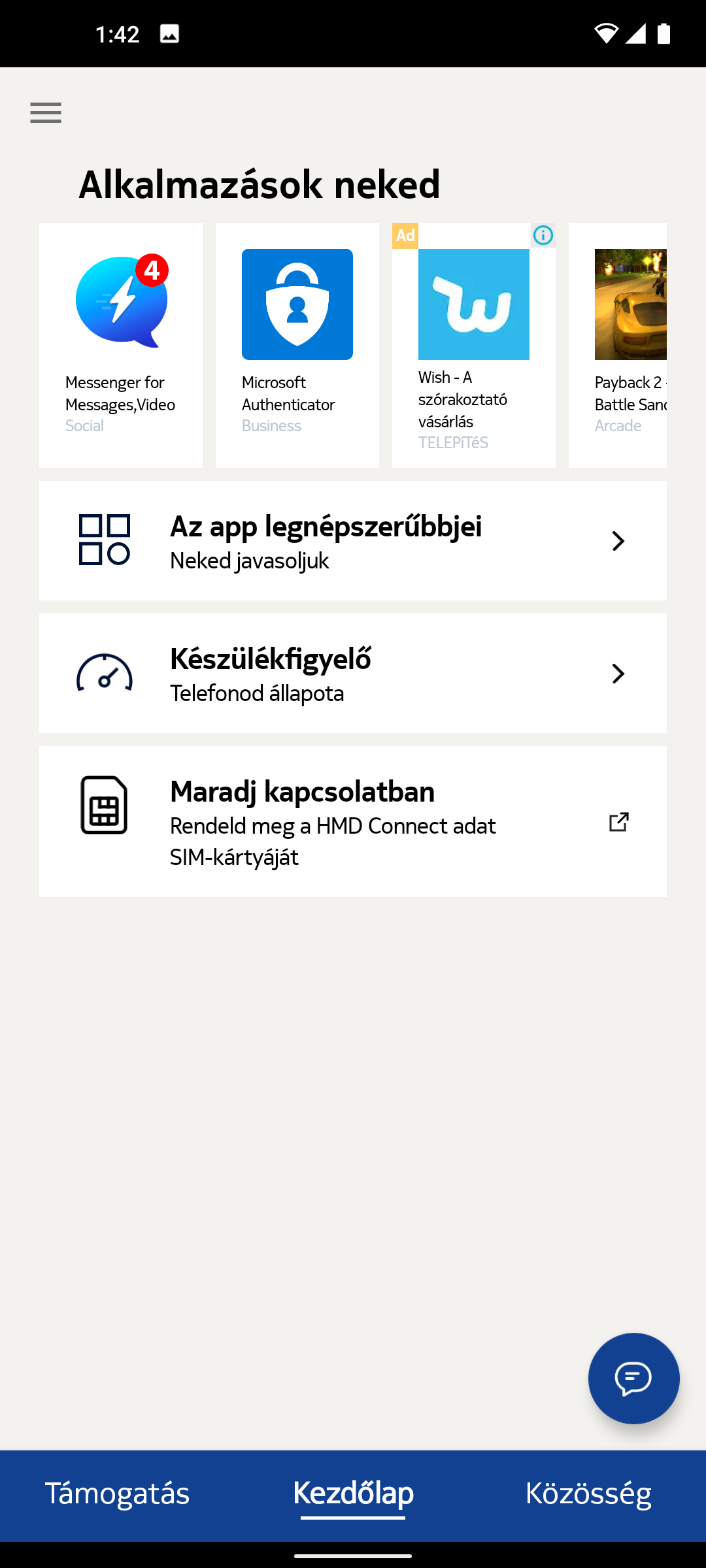
Task: Open Készülékfigyelő phone status row
Action: pos(353,674)
